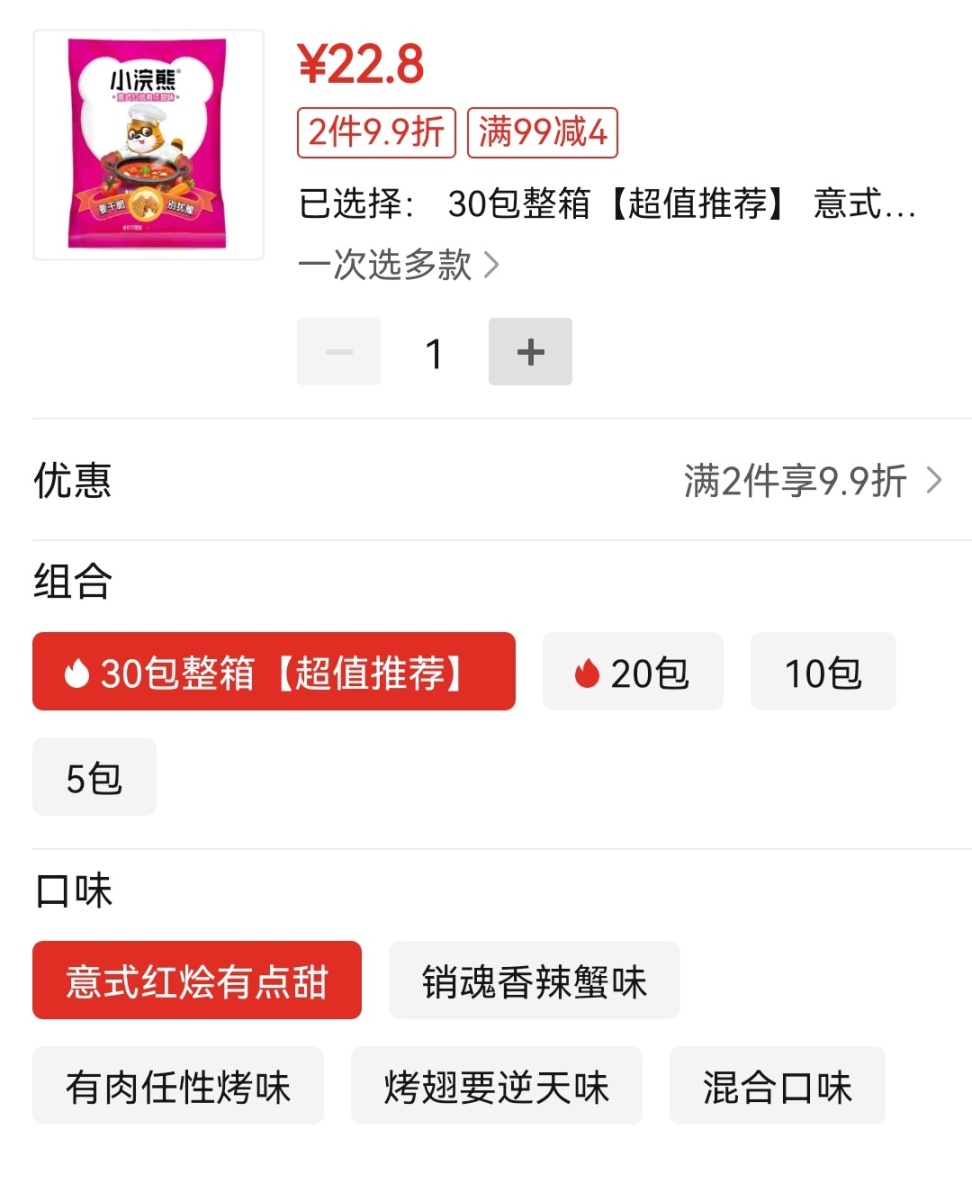This screenshot has height=1184, width=972.
Task: Open the product image thumbnail
Action: click(148, 145)
